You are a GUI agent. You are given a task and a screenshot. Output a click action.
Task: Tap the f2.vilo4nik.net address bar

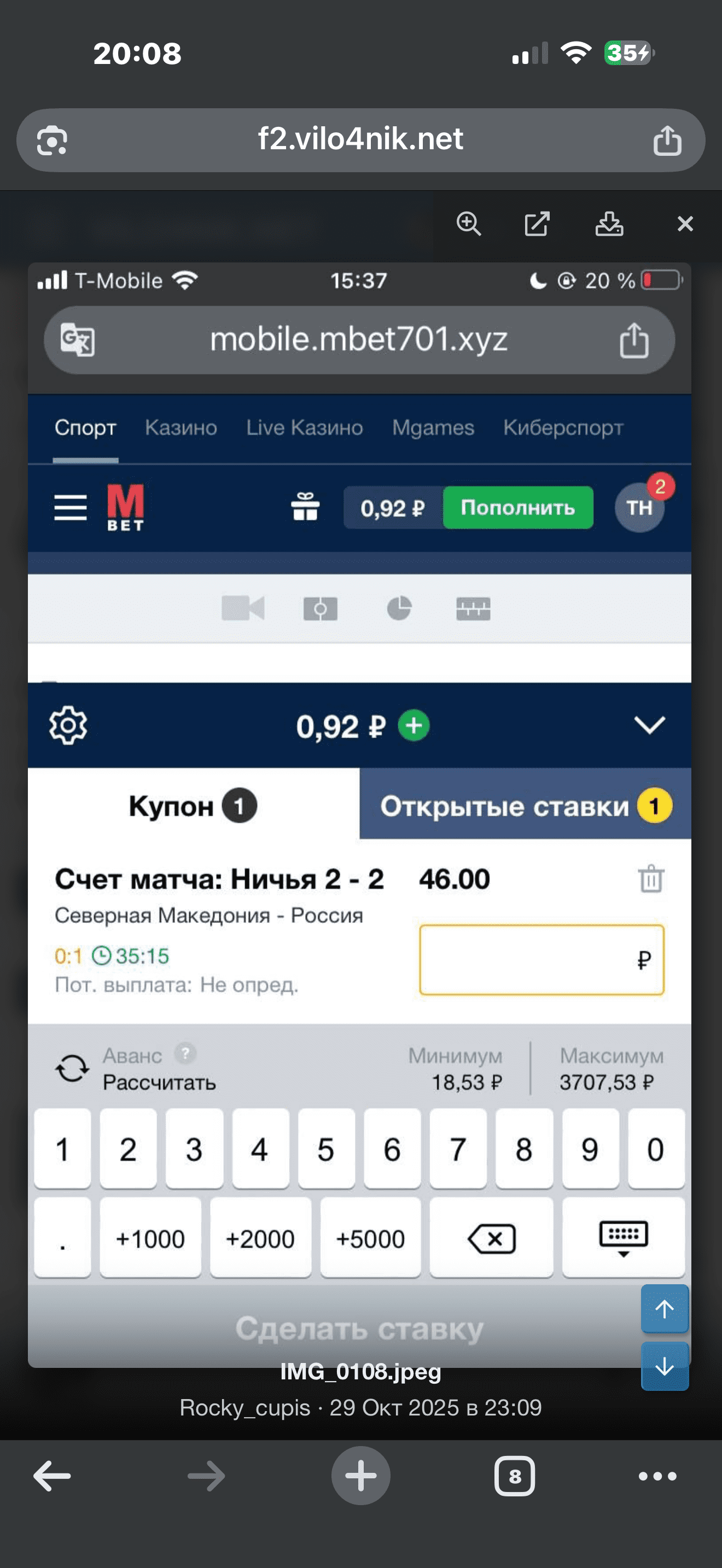pyautogui.click(x=360, y=139)
